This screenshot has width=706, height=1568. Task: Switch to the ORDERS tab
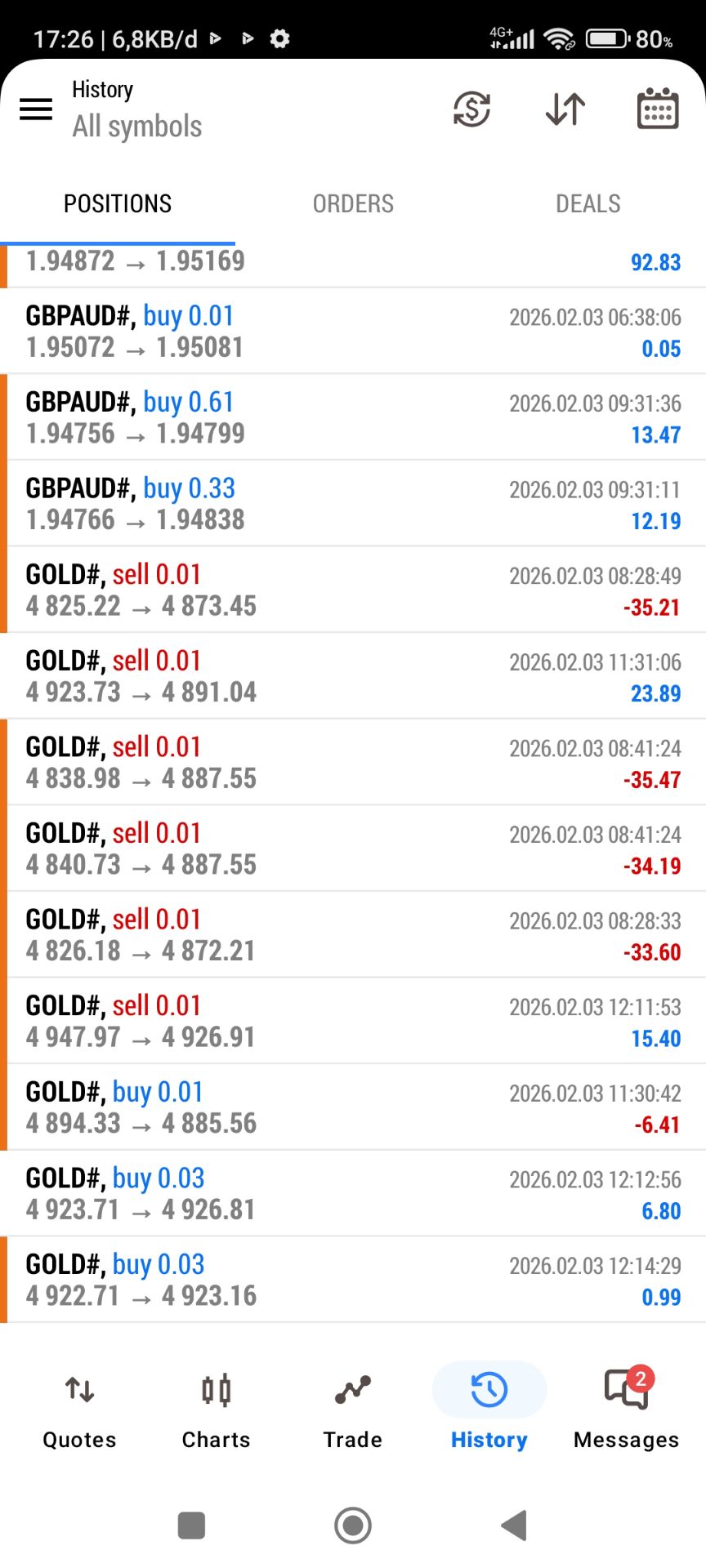pyautogui.click(x=353, y=203)
